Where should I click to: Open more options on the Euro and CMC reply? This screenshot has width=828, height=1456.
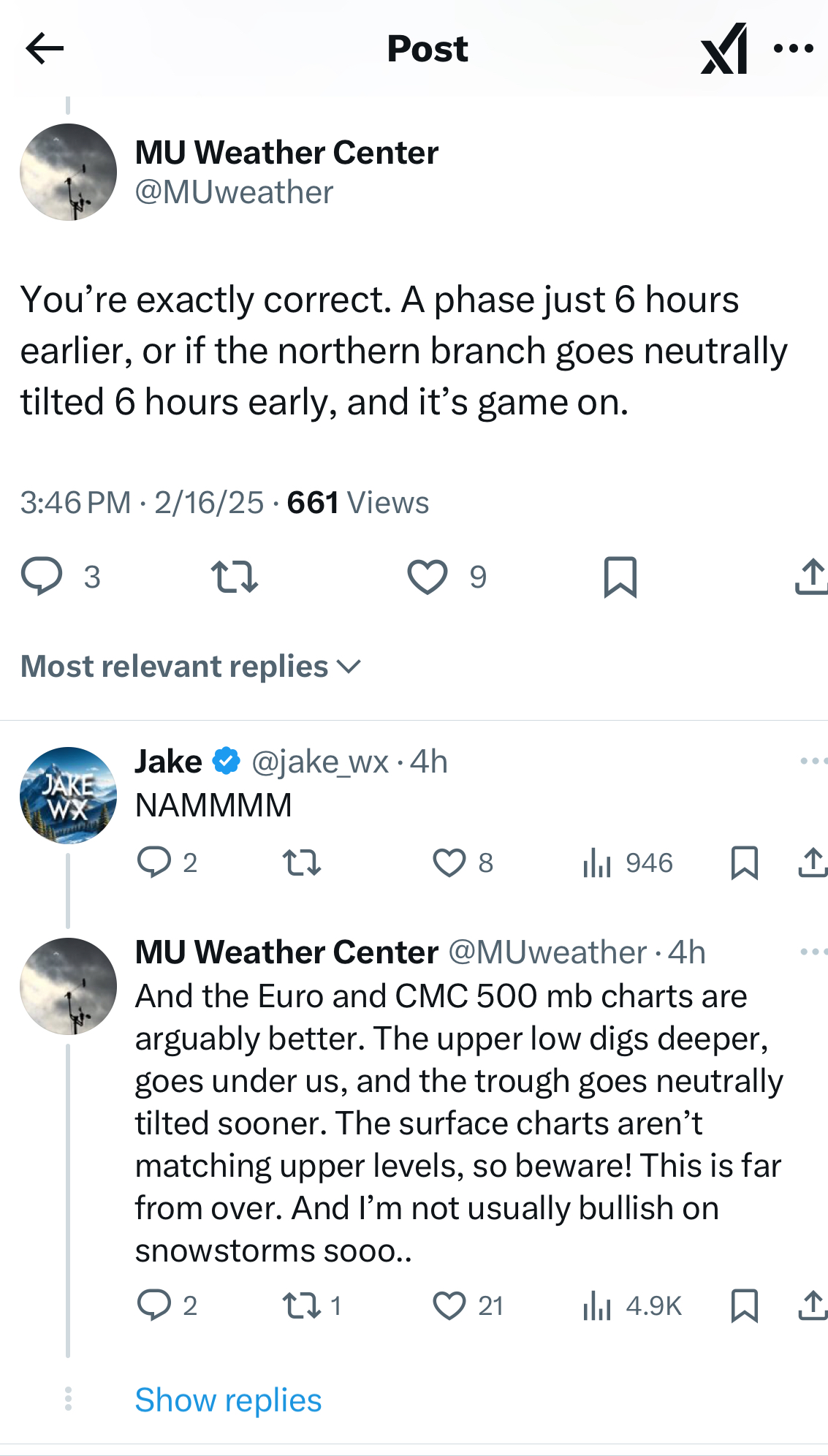click(813, 952)
